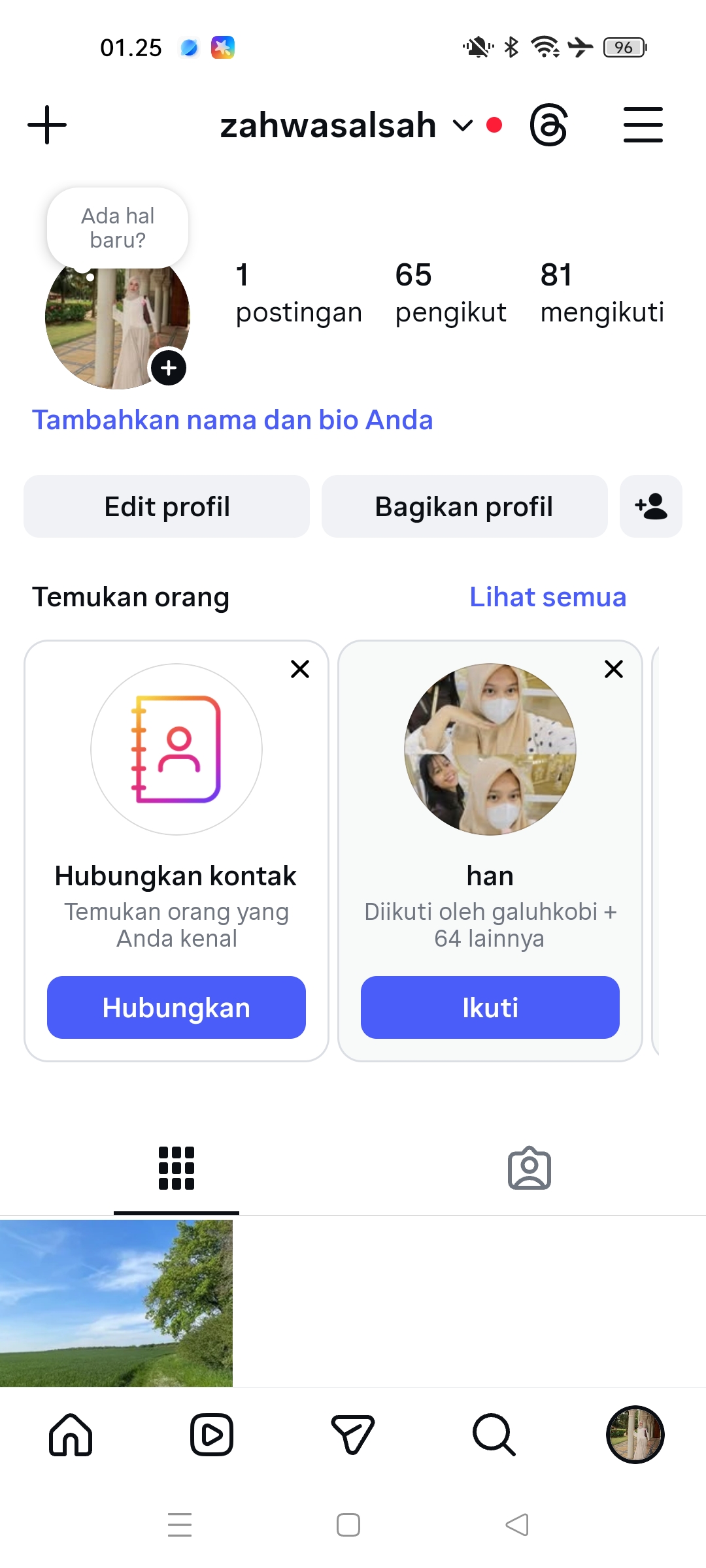
Task: Expand the zahwasalsah account switcher dropdown
Action: tap(462, 125)
